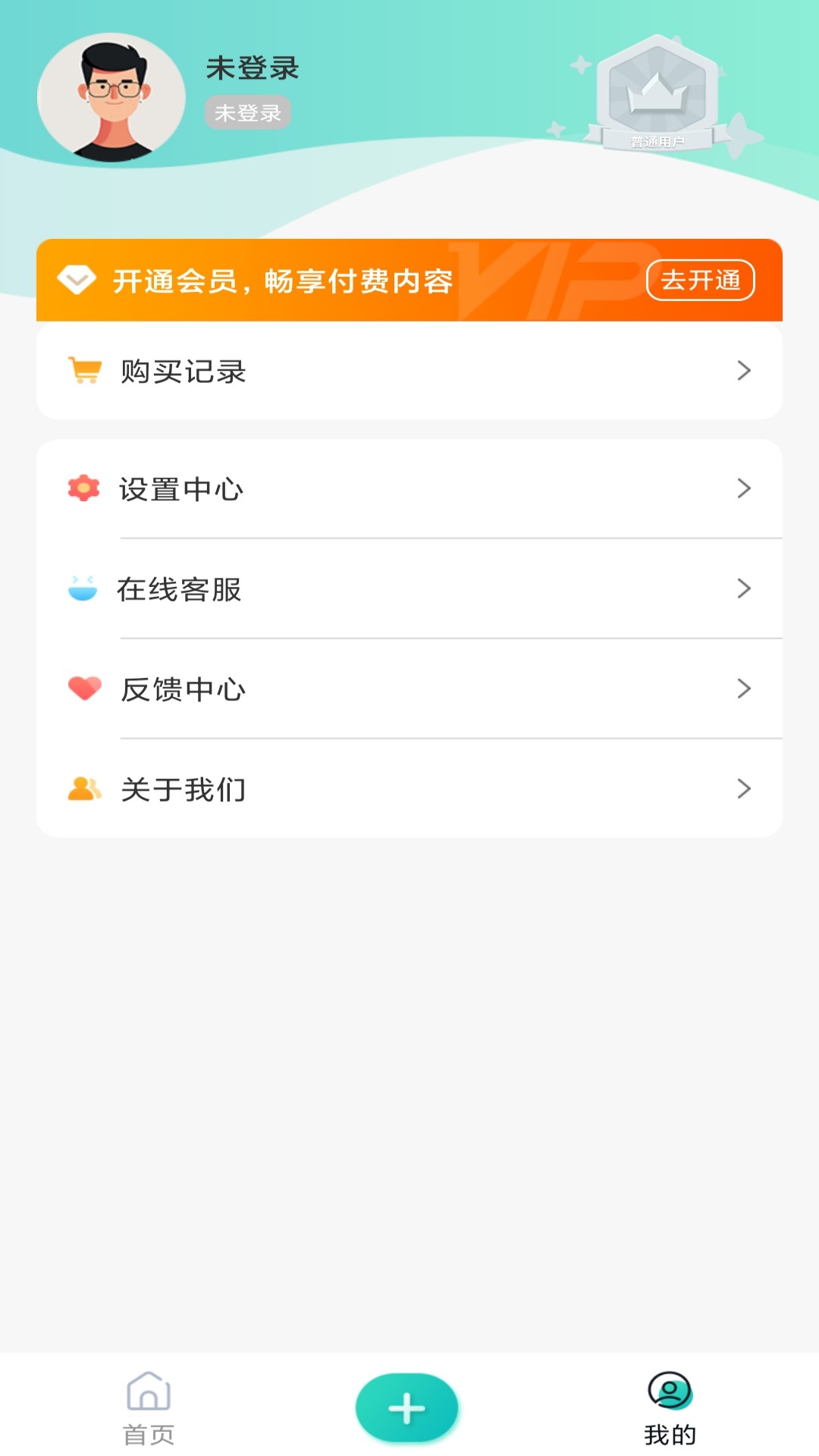Open the 购买记录 row chevron

click(x=745, y=370)
